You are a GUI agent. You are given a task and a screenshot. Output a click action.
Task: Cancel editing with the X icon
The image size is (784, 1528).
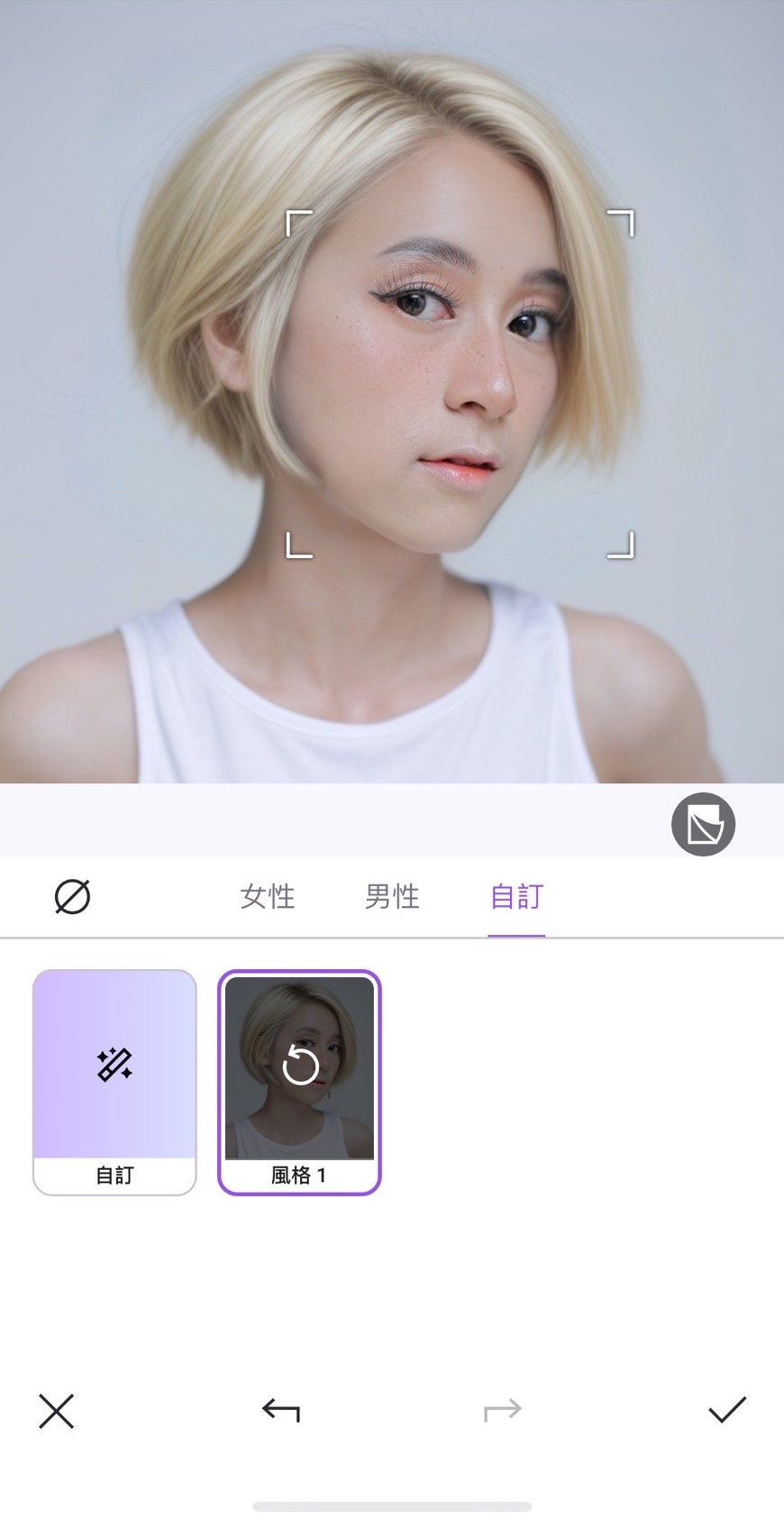coord(56,1411)
